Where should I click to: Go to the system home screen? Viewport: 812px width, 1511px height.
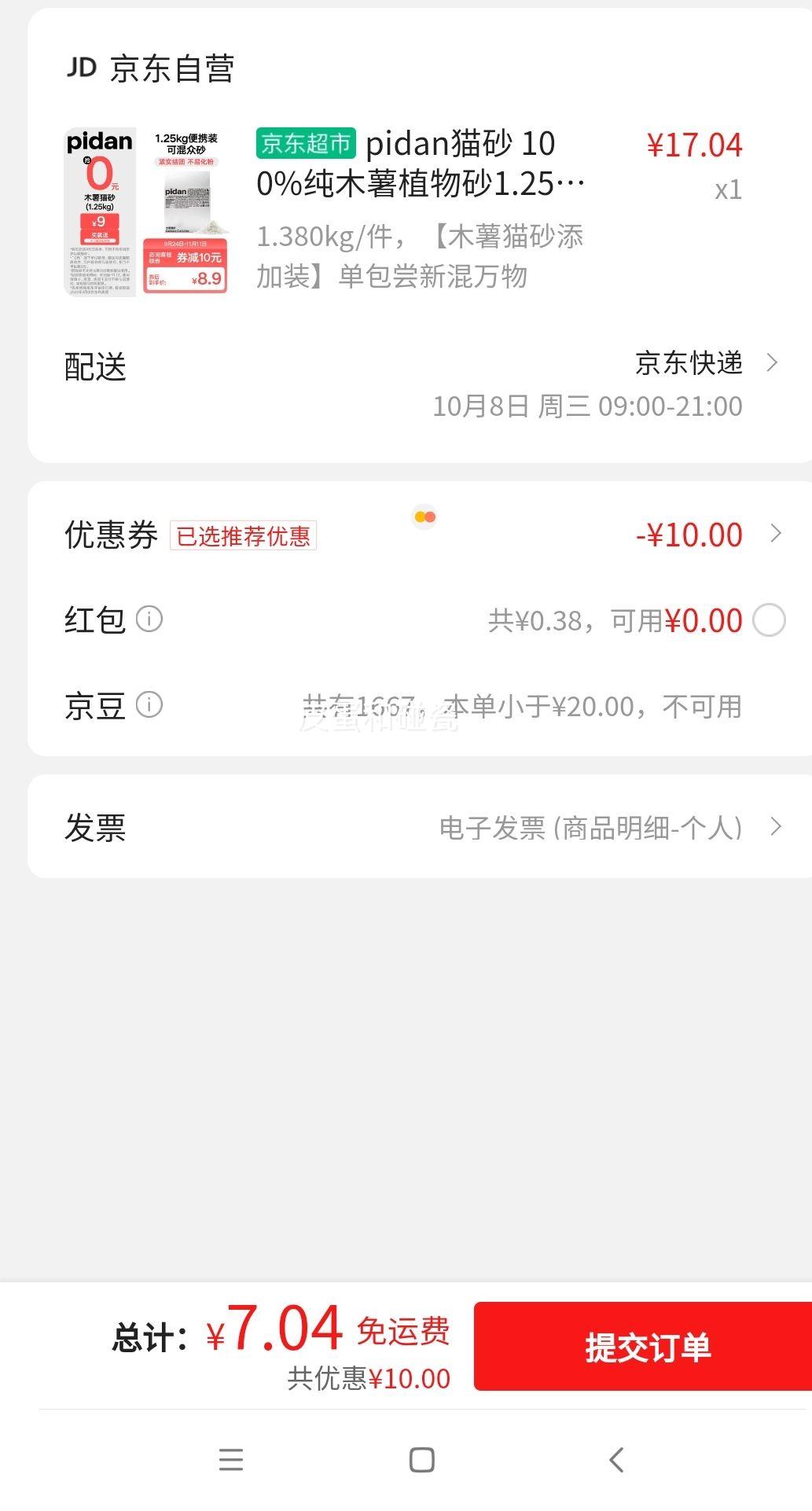tap(422, 1460)
